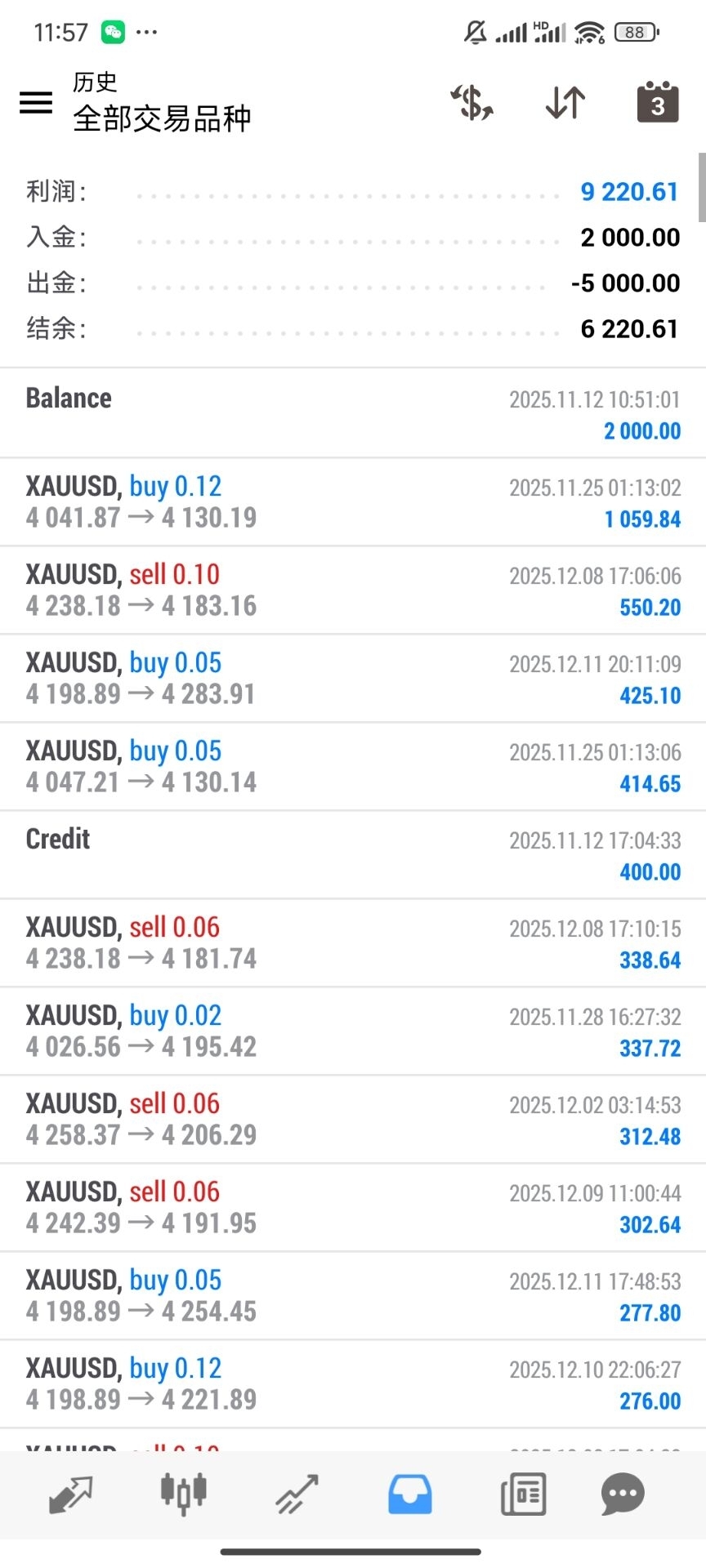Open the sort order arrows
Image resolution: width=706 pixels, height=1568 pixels.
[x=565, y=103]
